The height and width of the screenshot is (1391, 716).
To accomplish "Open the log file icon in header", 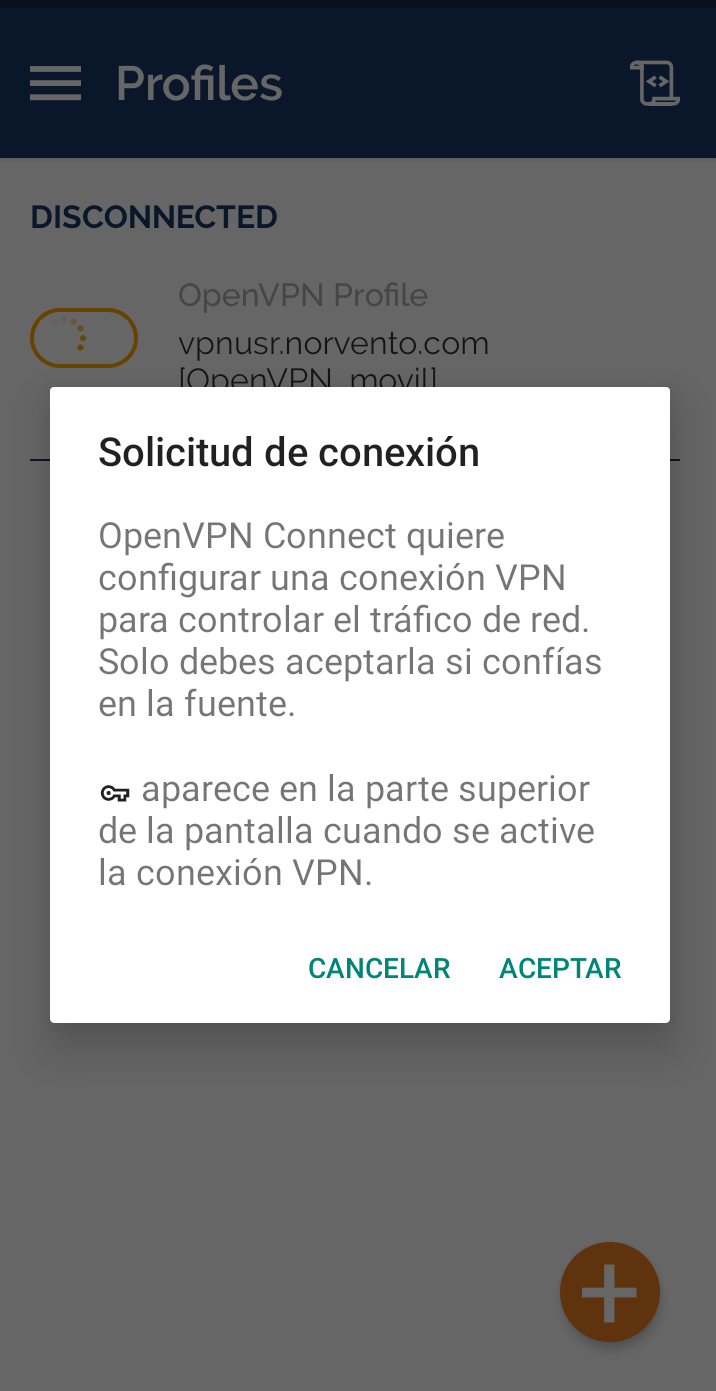I will (655, 83).
